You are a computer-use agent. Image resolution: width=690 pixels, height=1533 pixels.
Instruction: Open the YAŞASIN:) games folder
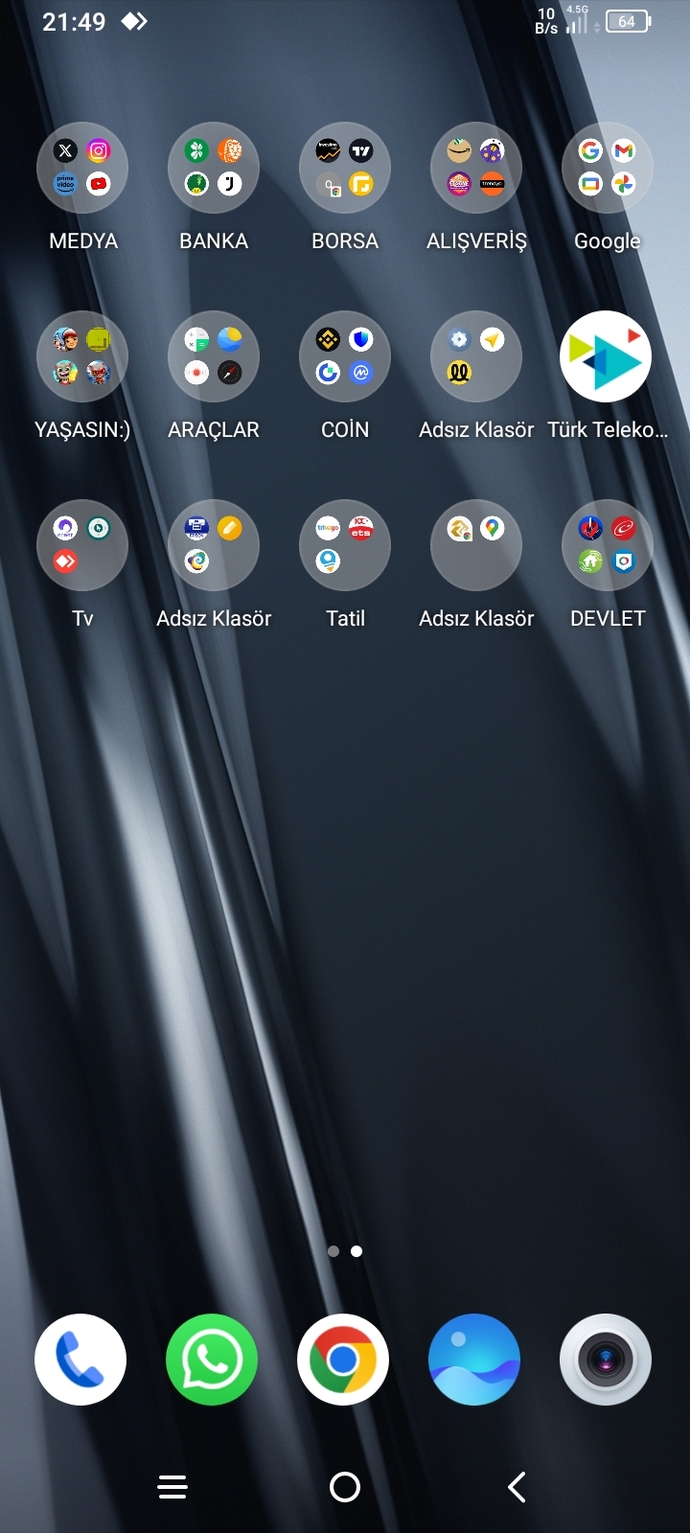coord(82,357)
